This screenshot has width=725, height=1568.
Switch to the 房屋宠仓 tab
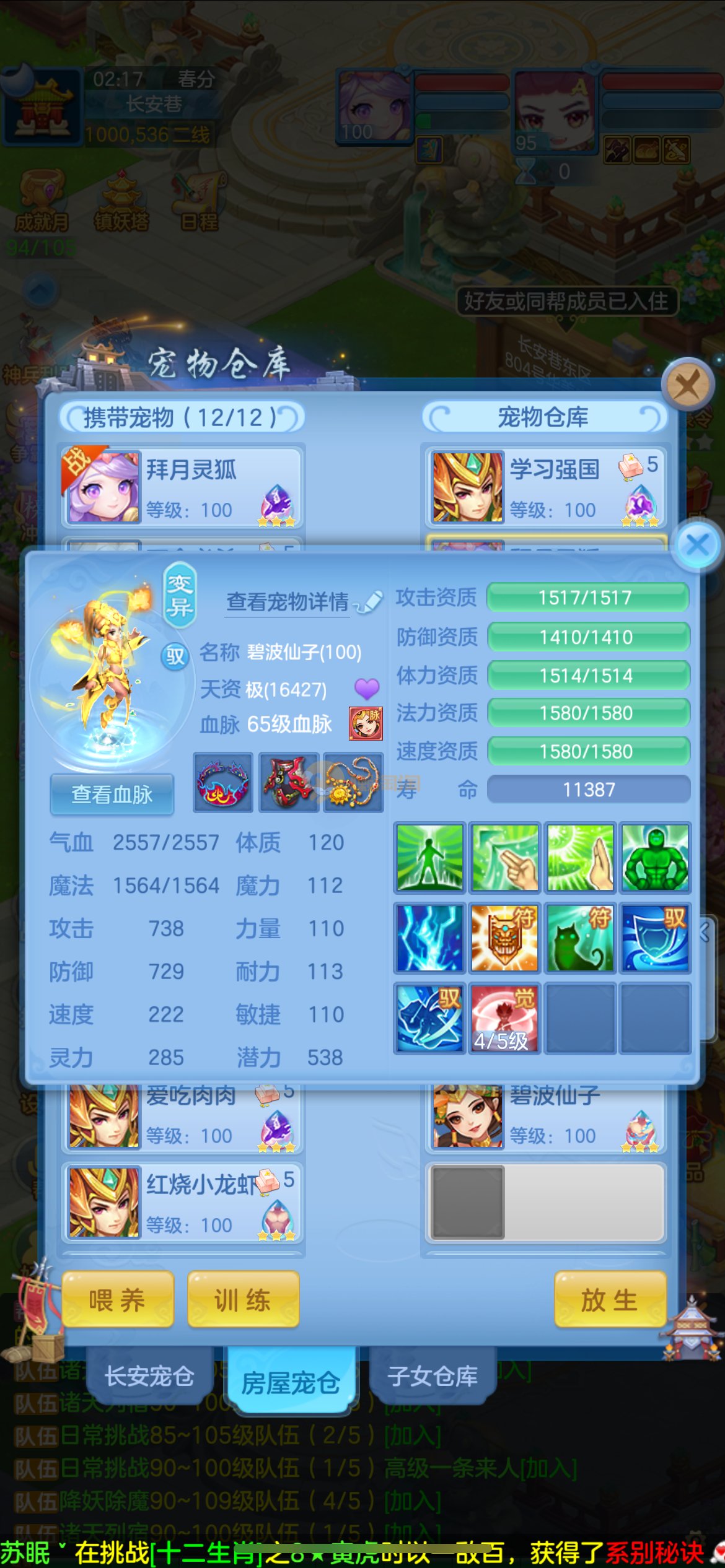click(x=291, y=1382)
